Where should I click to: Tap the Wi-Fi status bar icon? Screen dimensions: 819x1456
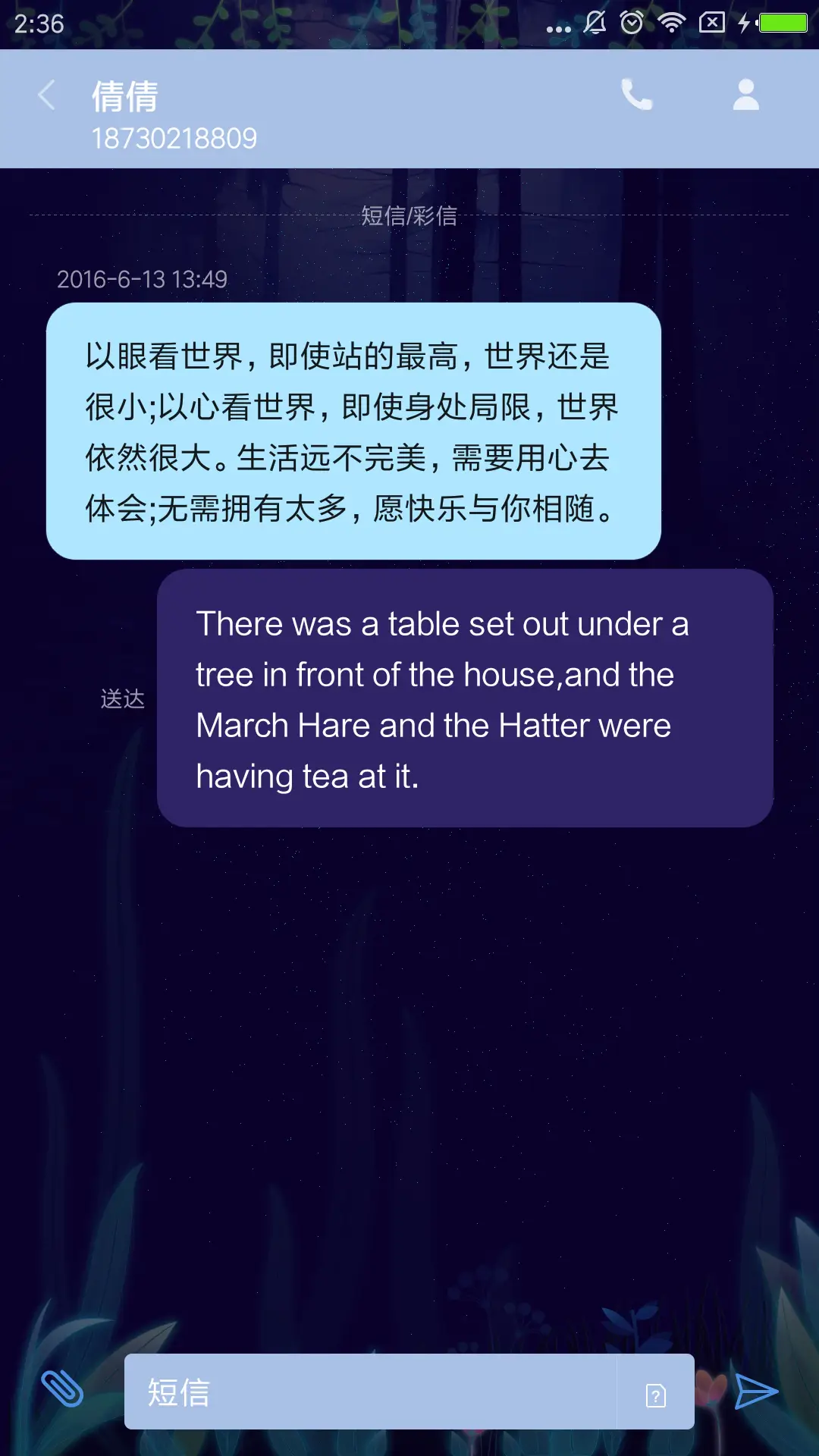pos(671,23)
